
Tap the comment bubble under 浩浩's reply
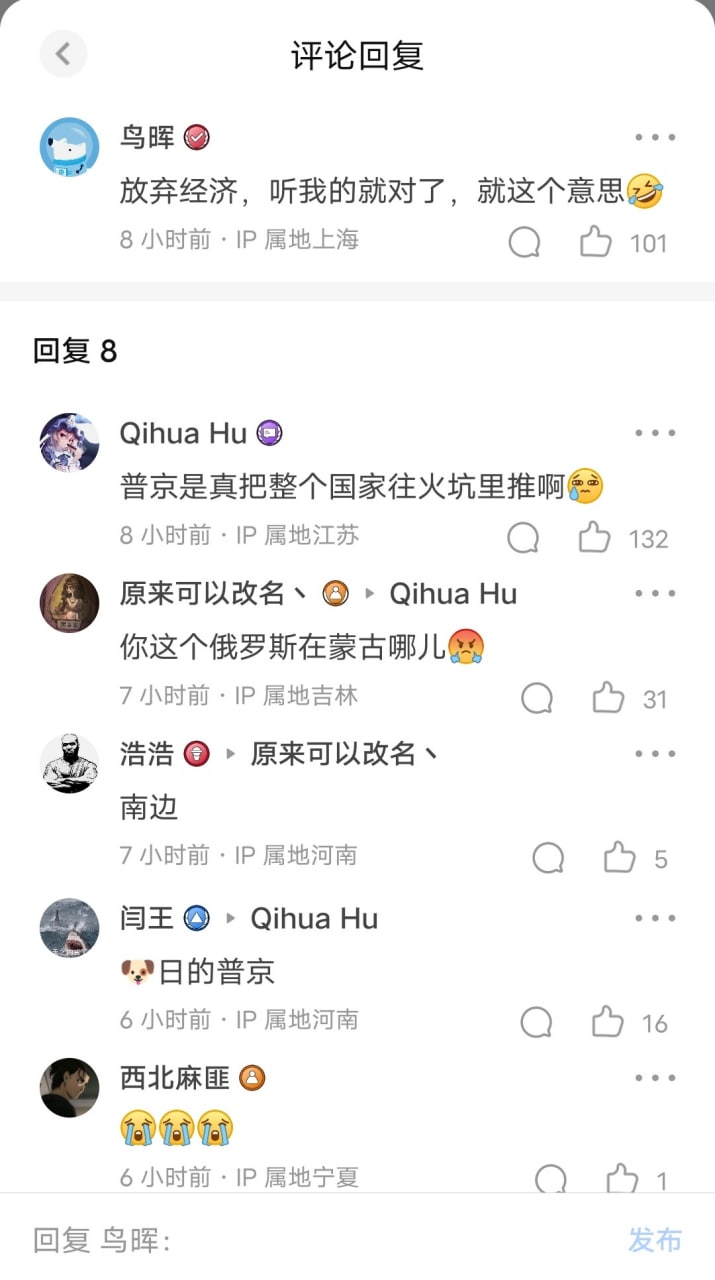(x=549, y=858)
